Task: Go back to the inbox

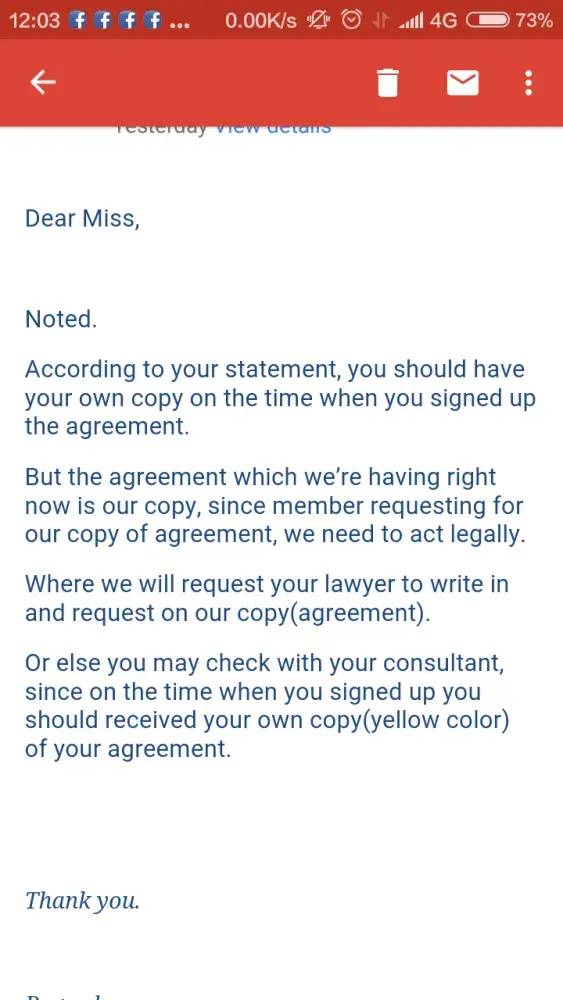Action: [x=43, y=82]
